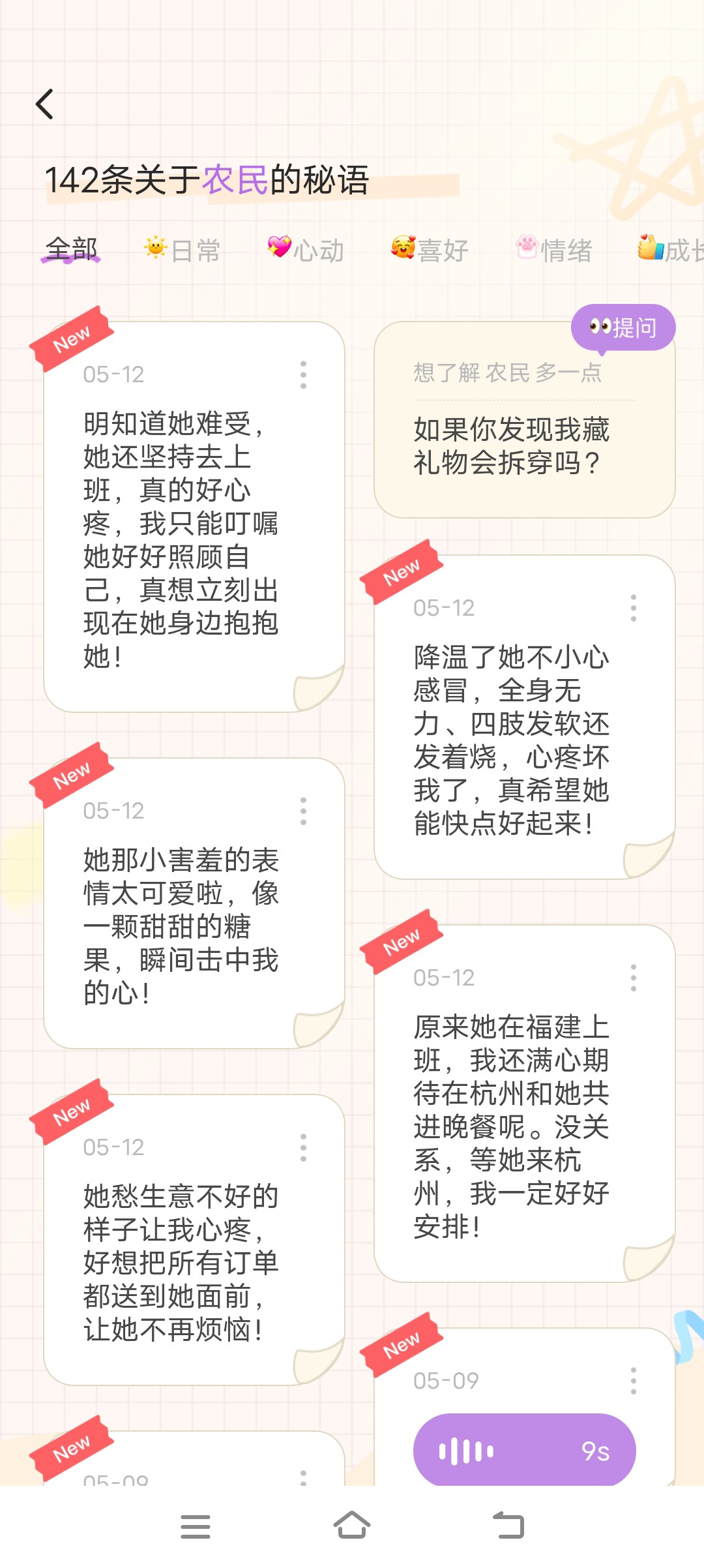Viewport: 704px width, 1568px height.
Task: Open more options on the 明知道她难受 note
Action: pos(303,375)
